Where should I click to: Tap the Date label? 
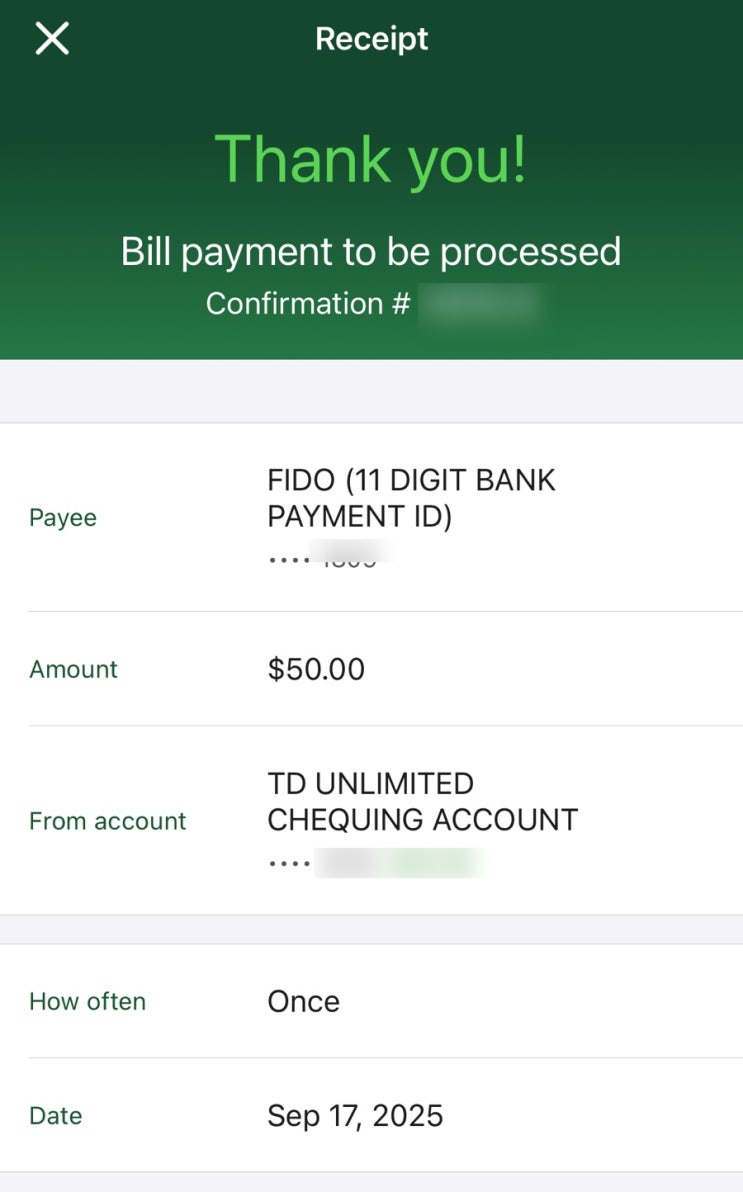pyautogui.click(x=55, y=1115)
